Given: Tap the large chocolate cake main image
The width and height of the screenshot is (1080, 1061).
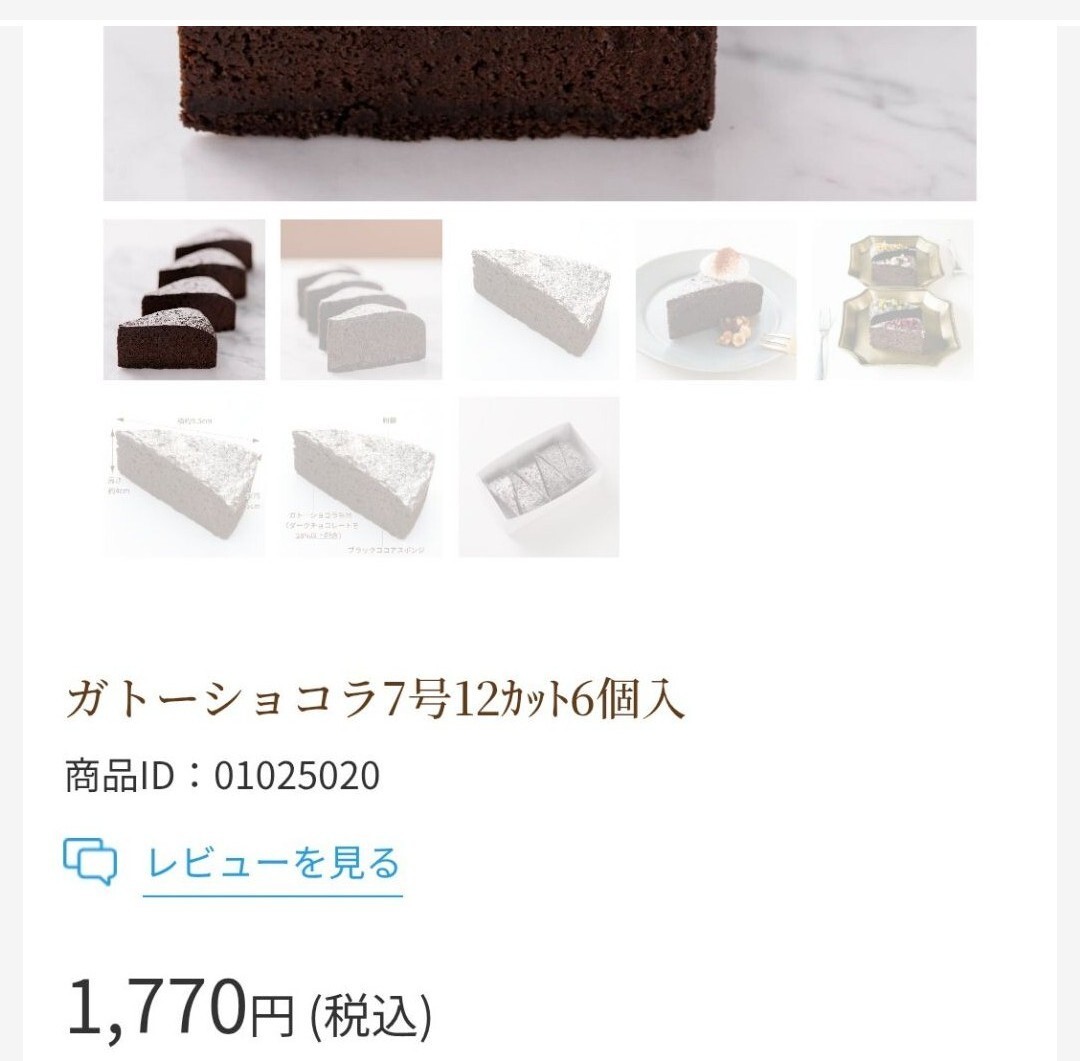Looking at the screenshot, I should click(540, 110).
